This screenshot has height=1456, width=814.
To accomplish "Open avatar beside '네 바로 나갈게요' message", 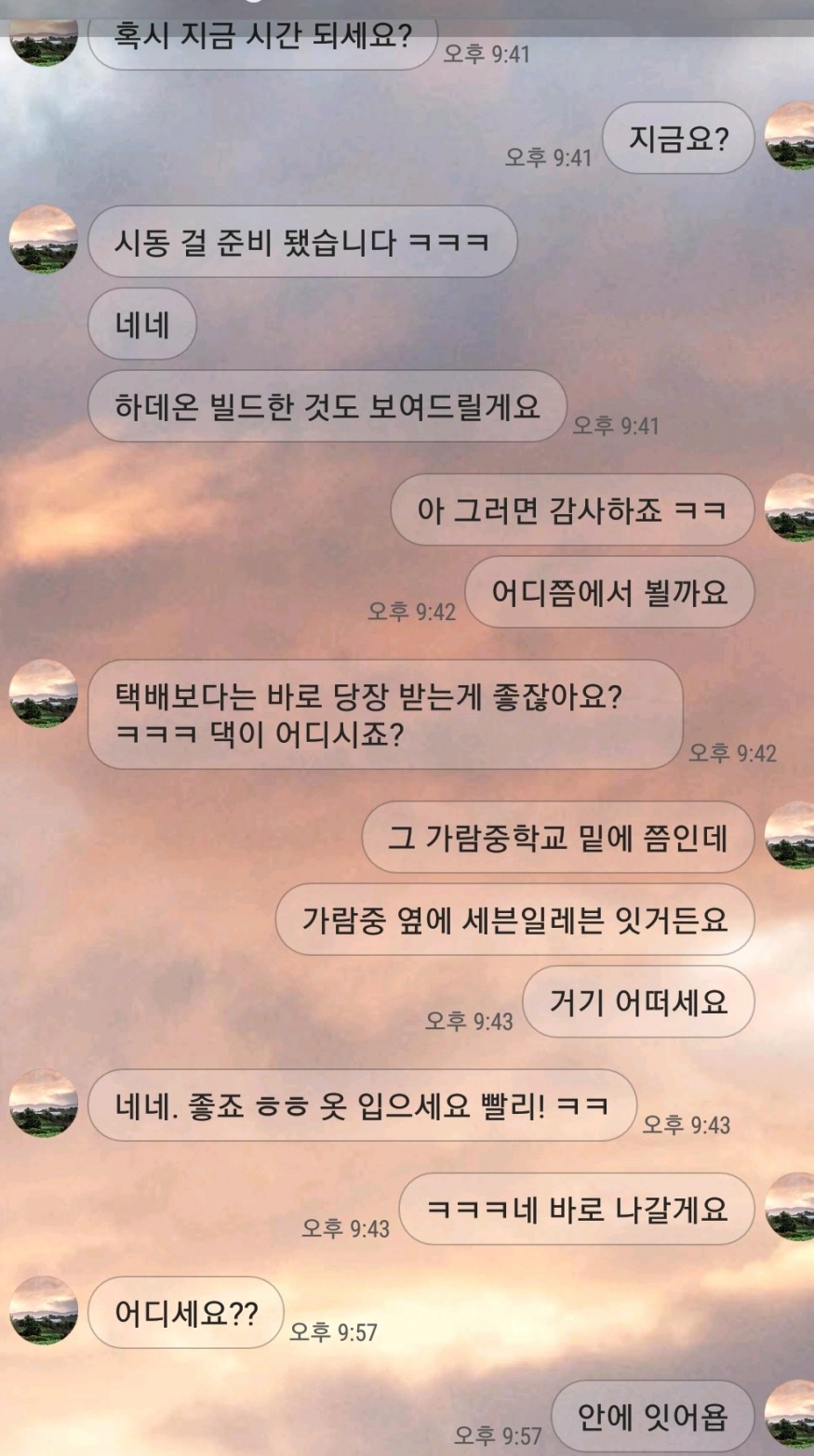I will (x=790, y=1207).
